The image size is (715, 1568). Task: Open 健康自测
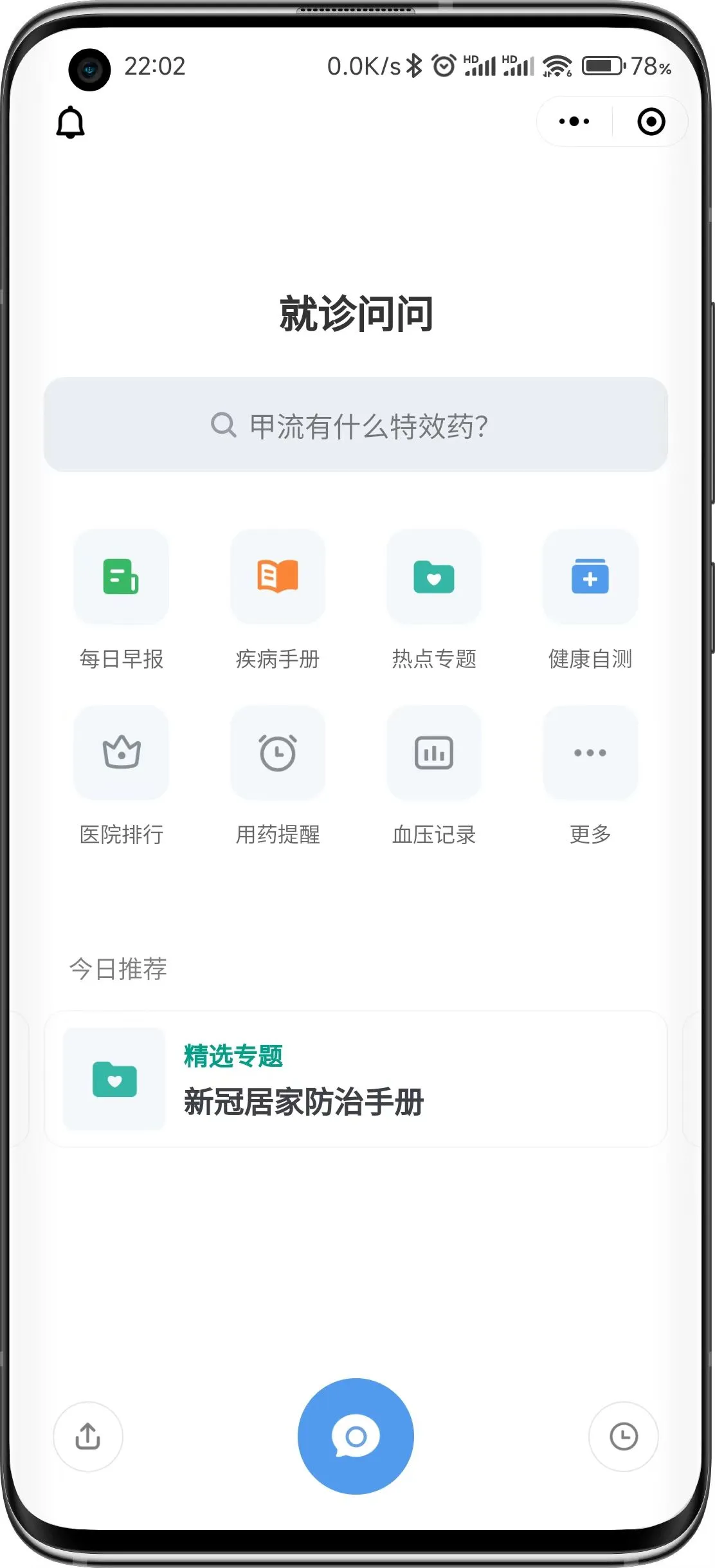(x=590, y=577)
